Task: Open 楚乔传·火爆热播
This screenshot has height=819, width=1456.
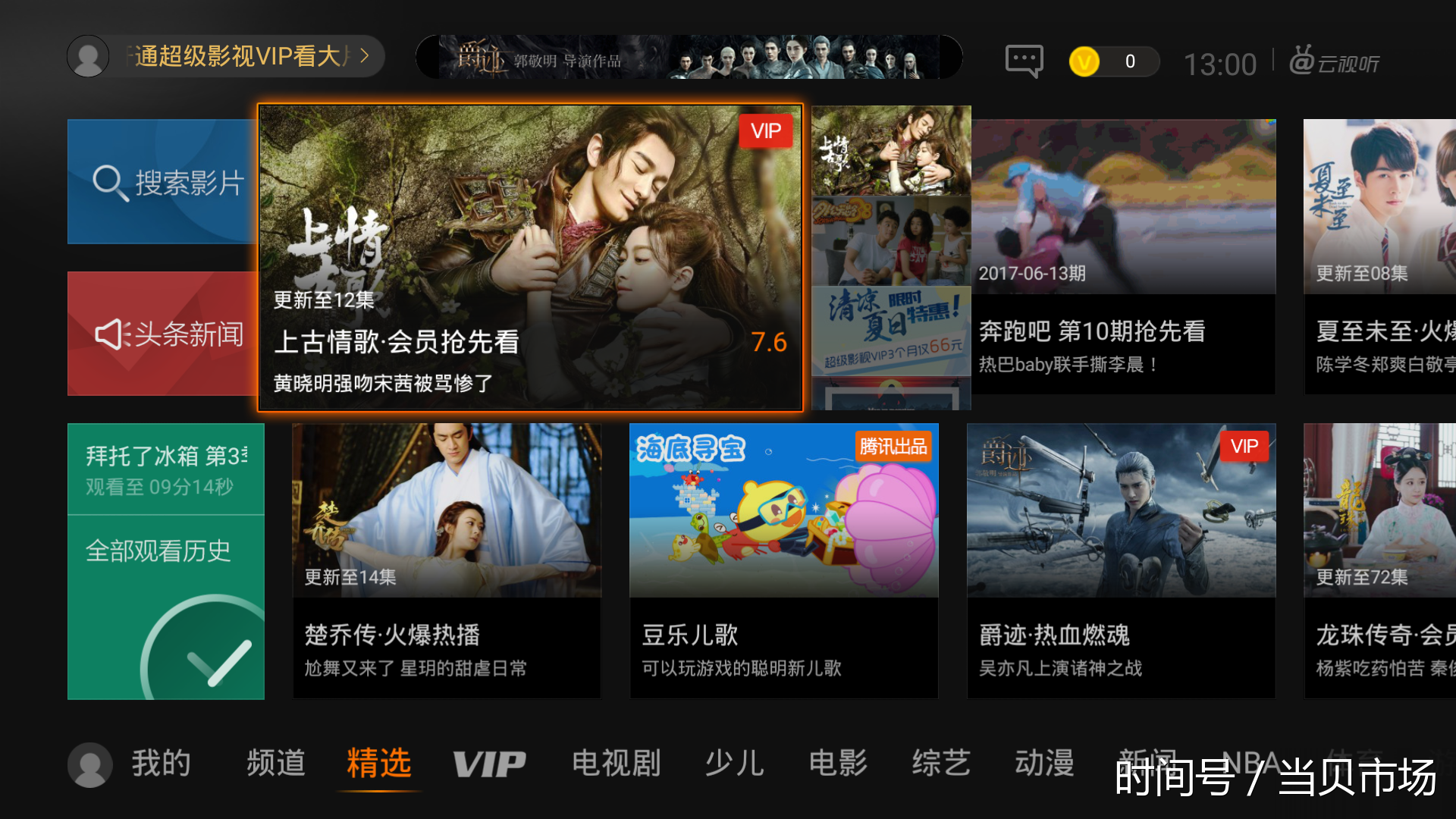Action: click(447, 561)
